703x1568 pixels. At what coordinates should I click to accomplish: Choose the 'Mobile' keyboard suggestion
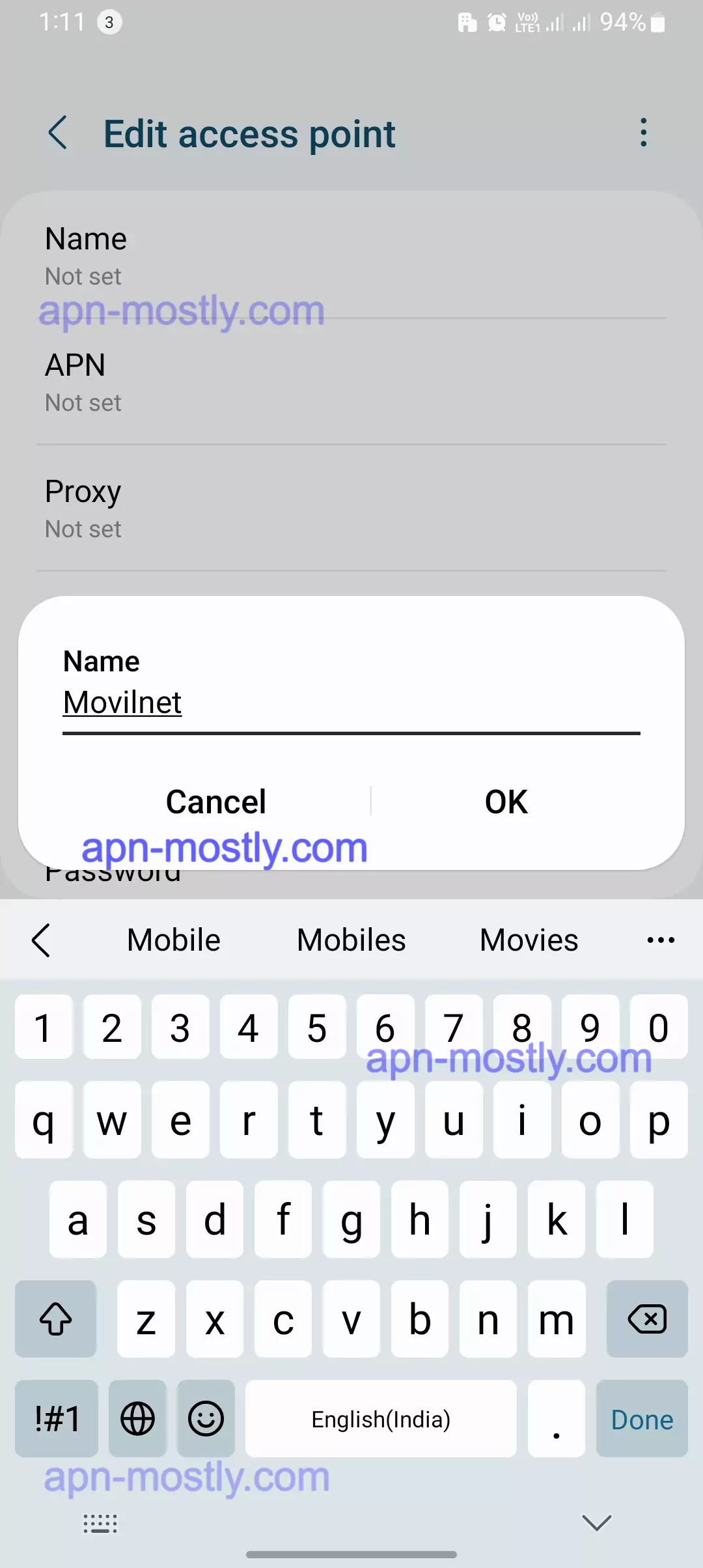tap(174, 940)
